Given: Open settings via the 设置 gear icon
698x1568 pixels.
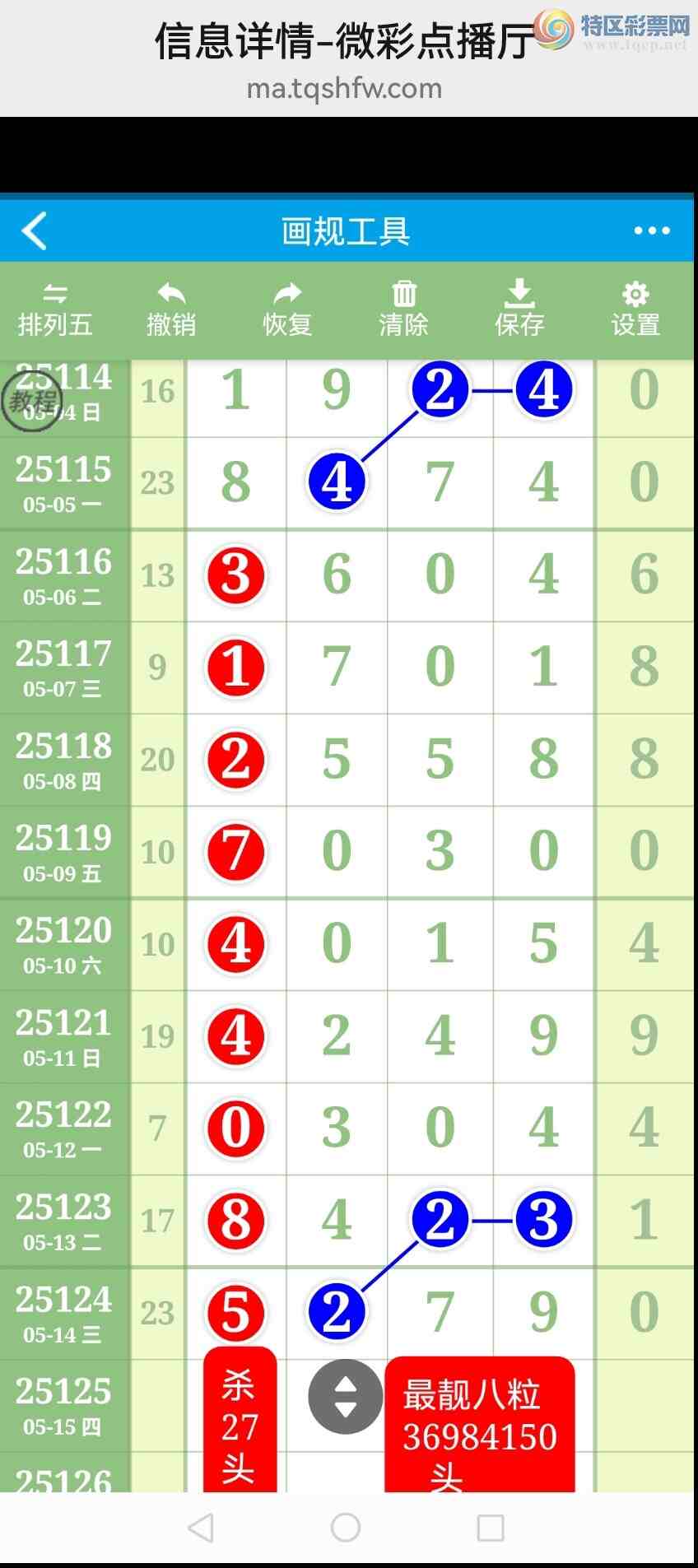Looking at the screenshot, I should (634, 307).
